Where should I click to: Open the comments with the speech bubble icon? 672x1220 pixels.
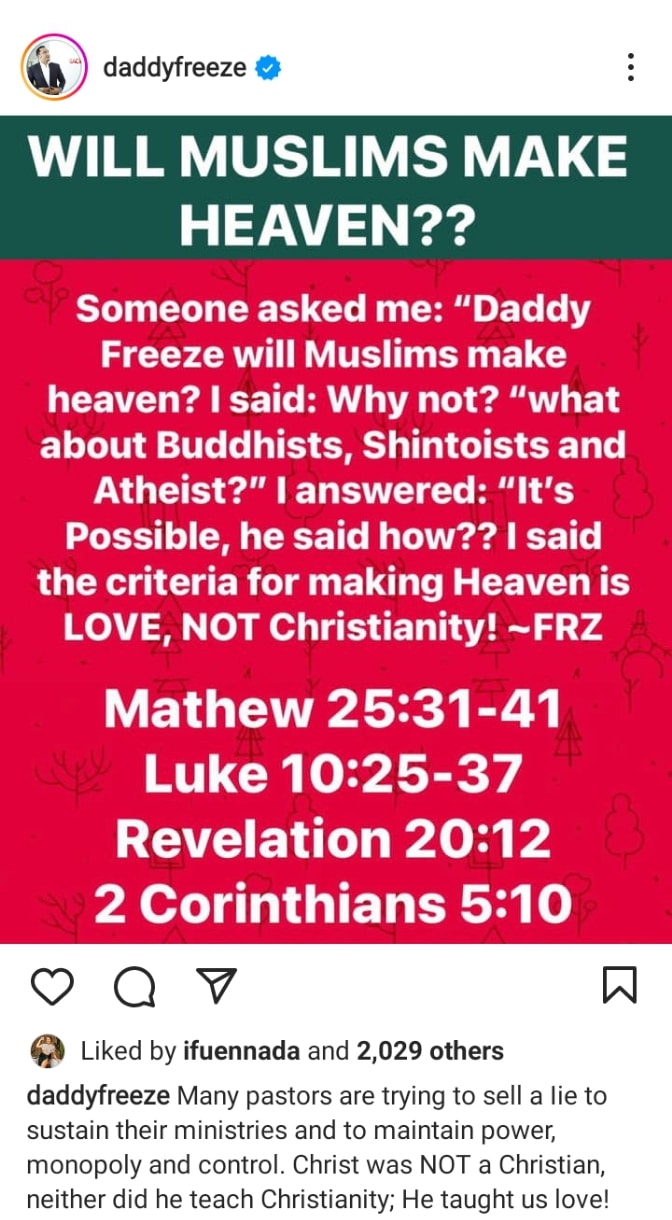coord(134,987)
